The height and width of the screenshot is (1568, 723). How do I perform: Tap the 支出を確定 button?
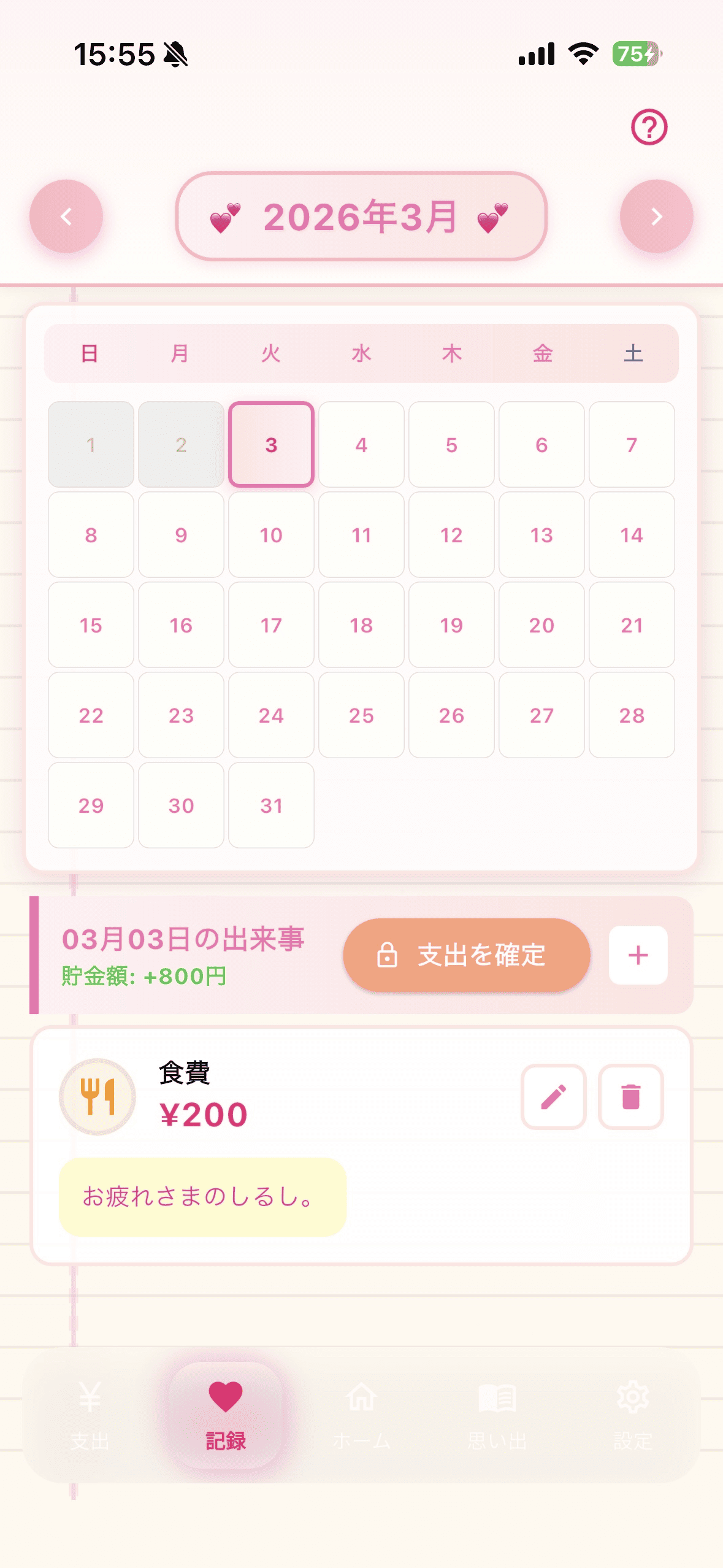[x=466, y=955]
